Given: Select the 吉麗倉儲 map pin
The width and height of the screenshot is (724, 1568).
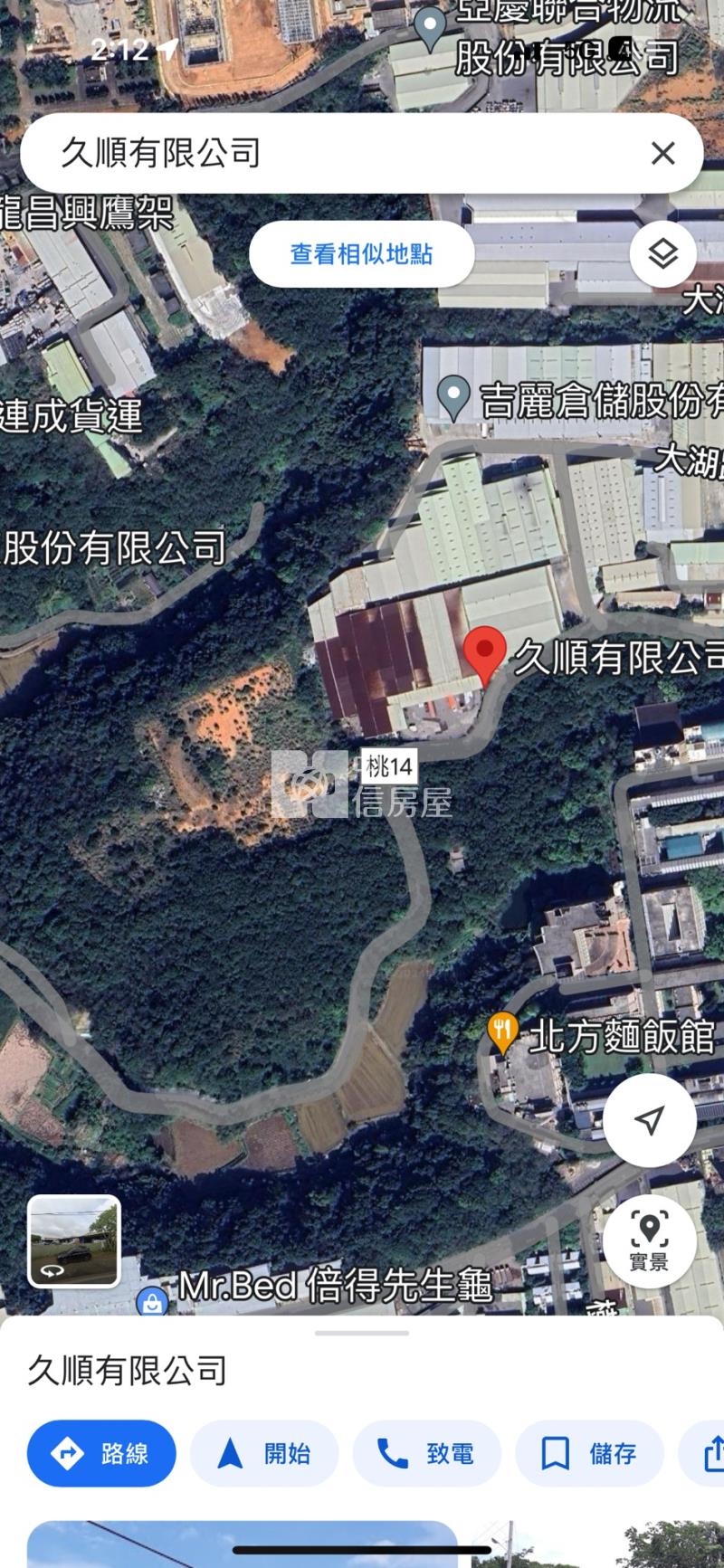Looking at the screenshot, I should pos(453,397).
